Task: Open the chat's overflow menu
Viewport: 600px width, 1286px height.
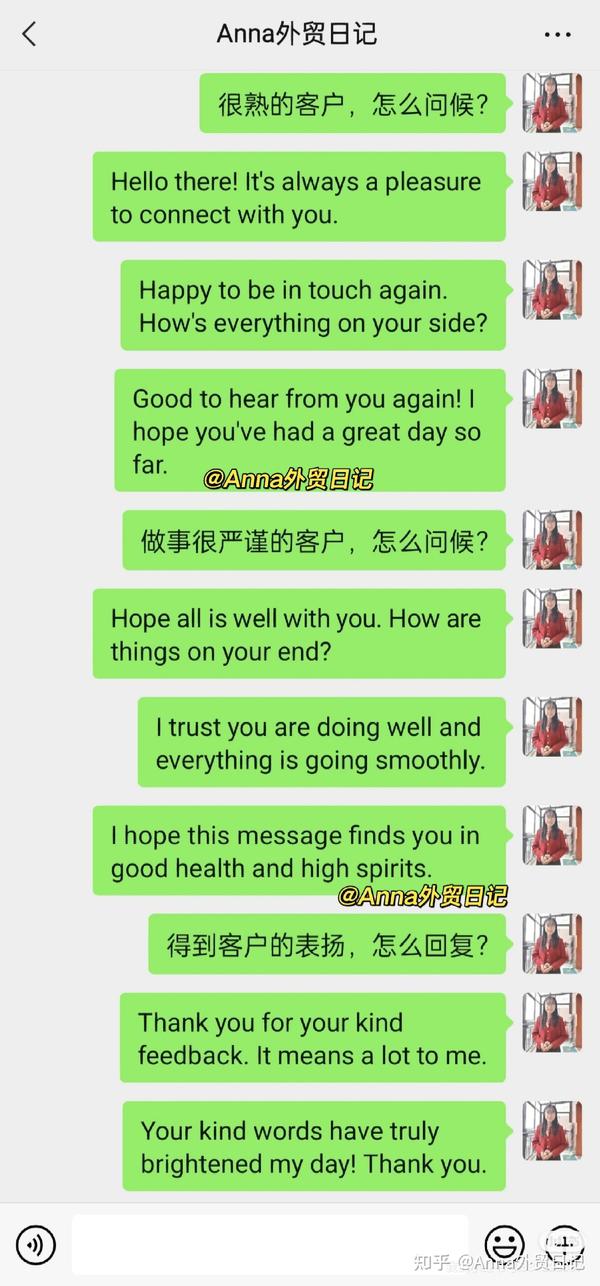Action: coord(557,35)
